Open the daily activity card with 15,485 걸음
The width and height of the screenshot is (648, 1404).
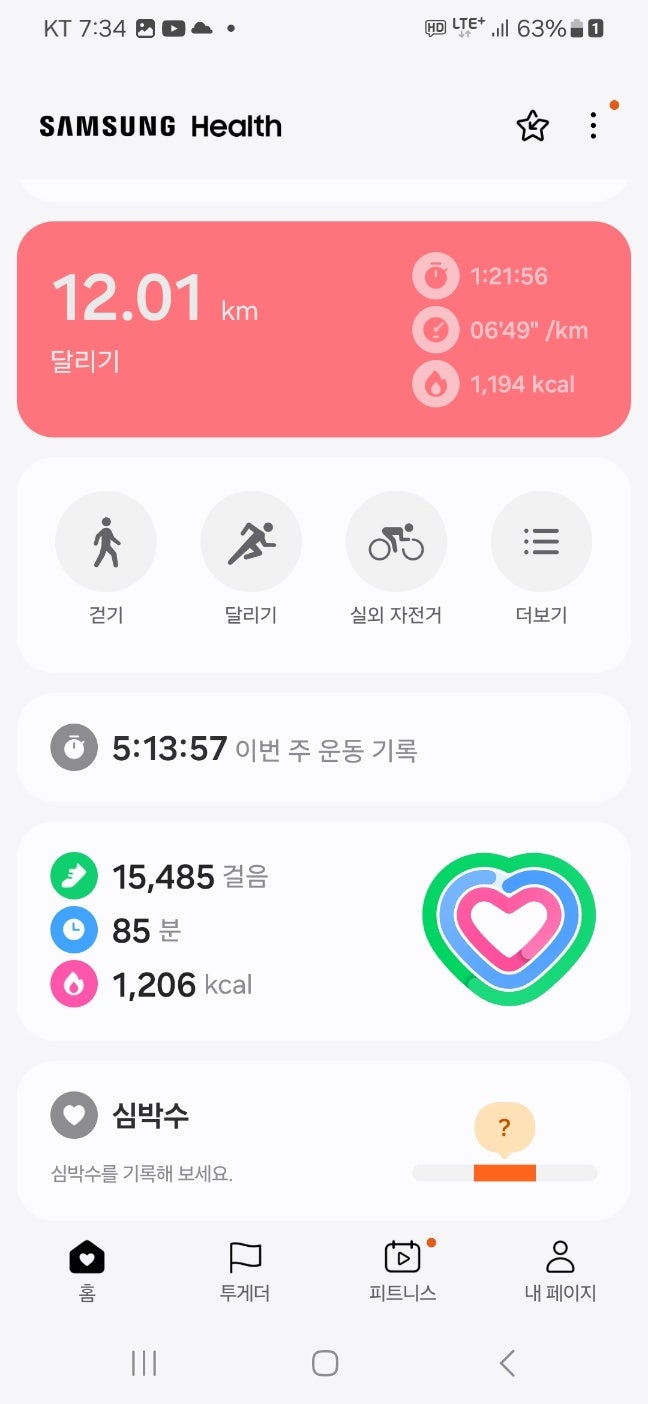pos(323,930)
